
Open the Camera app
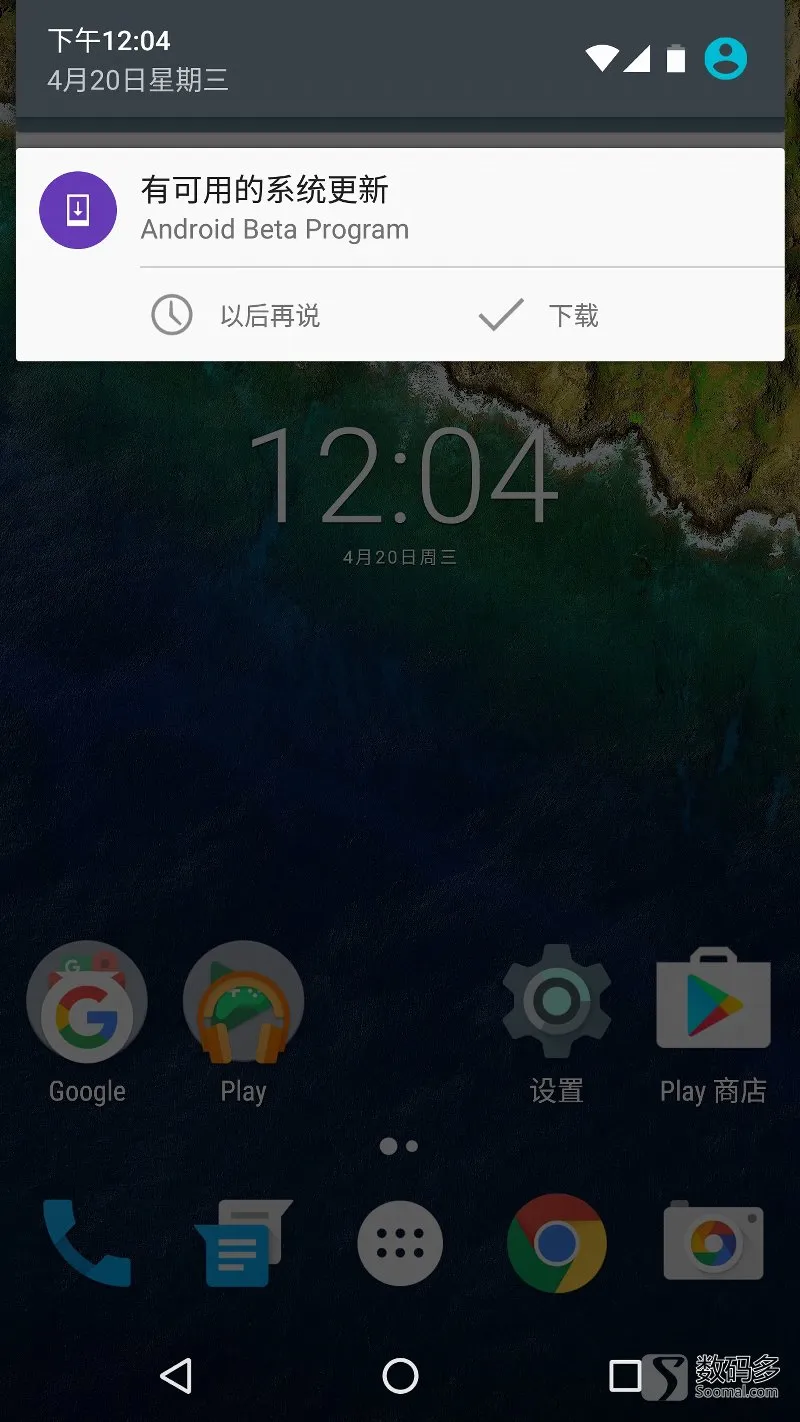point(713,1241)
